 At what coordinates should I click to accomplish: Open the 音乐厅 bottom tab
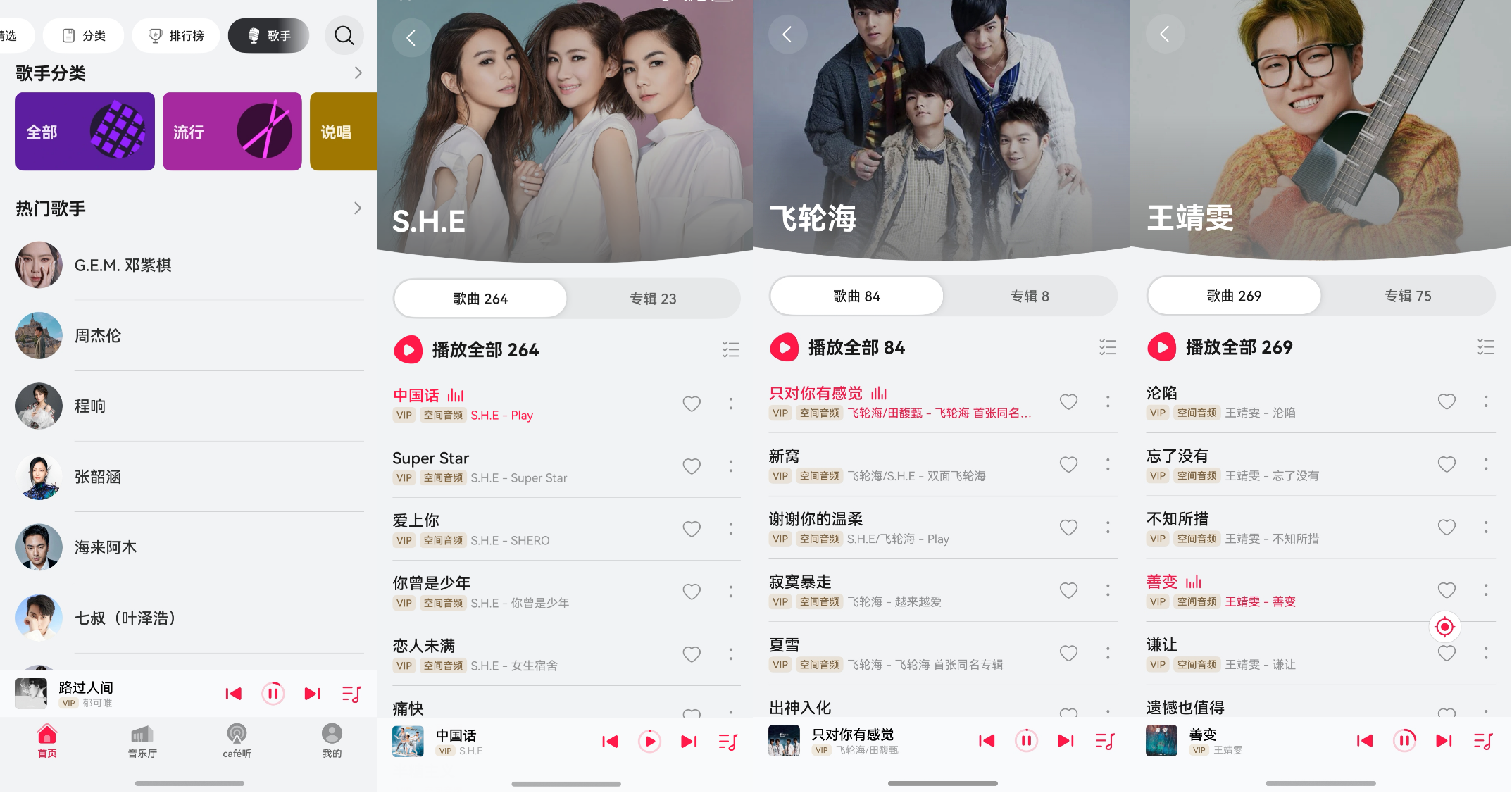click(x=142, y=742)
